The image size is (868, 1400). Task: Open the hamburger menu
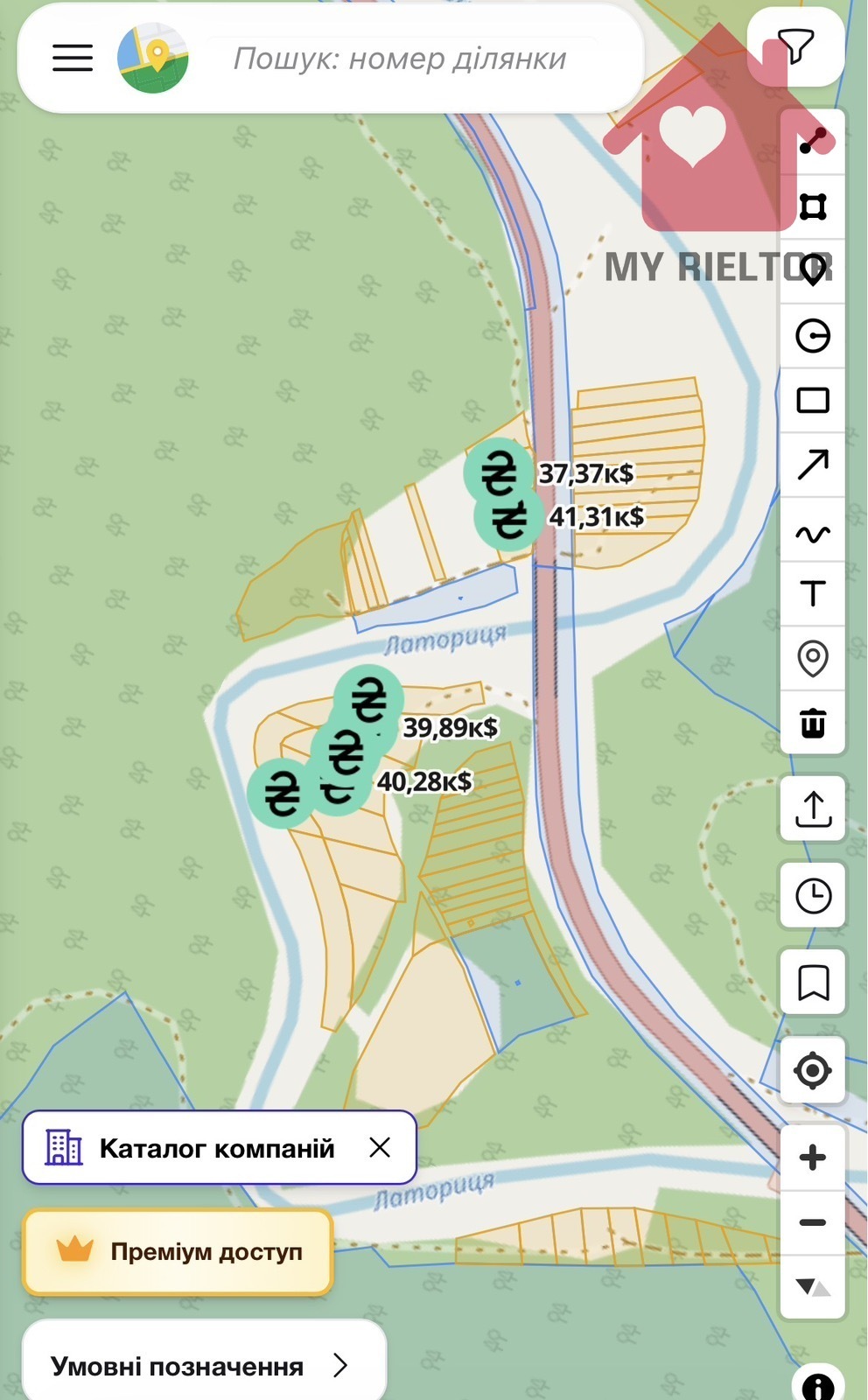(x=73, y=58)
